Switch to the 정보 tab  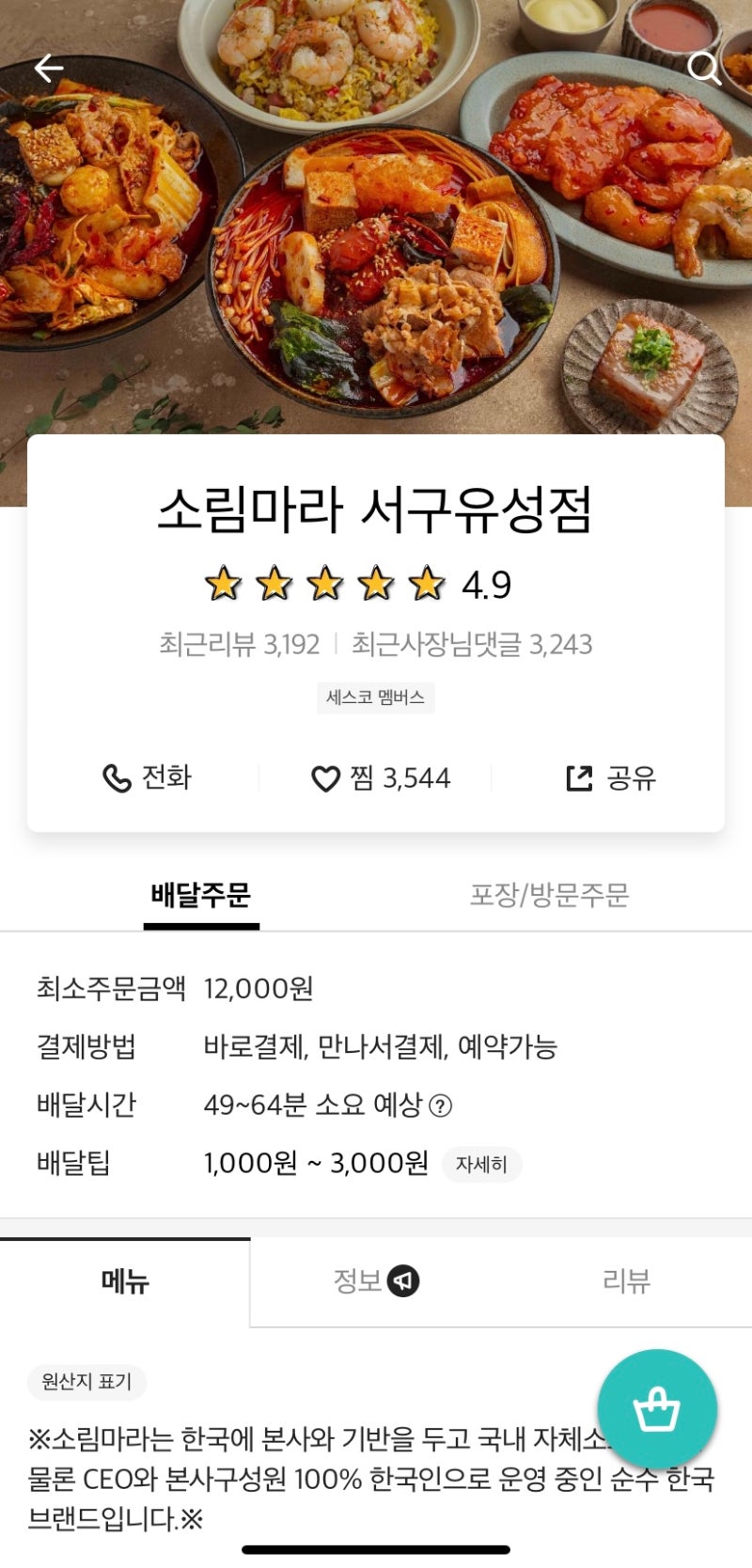point(376,1281)
